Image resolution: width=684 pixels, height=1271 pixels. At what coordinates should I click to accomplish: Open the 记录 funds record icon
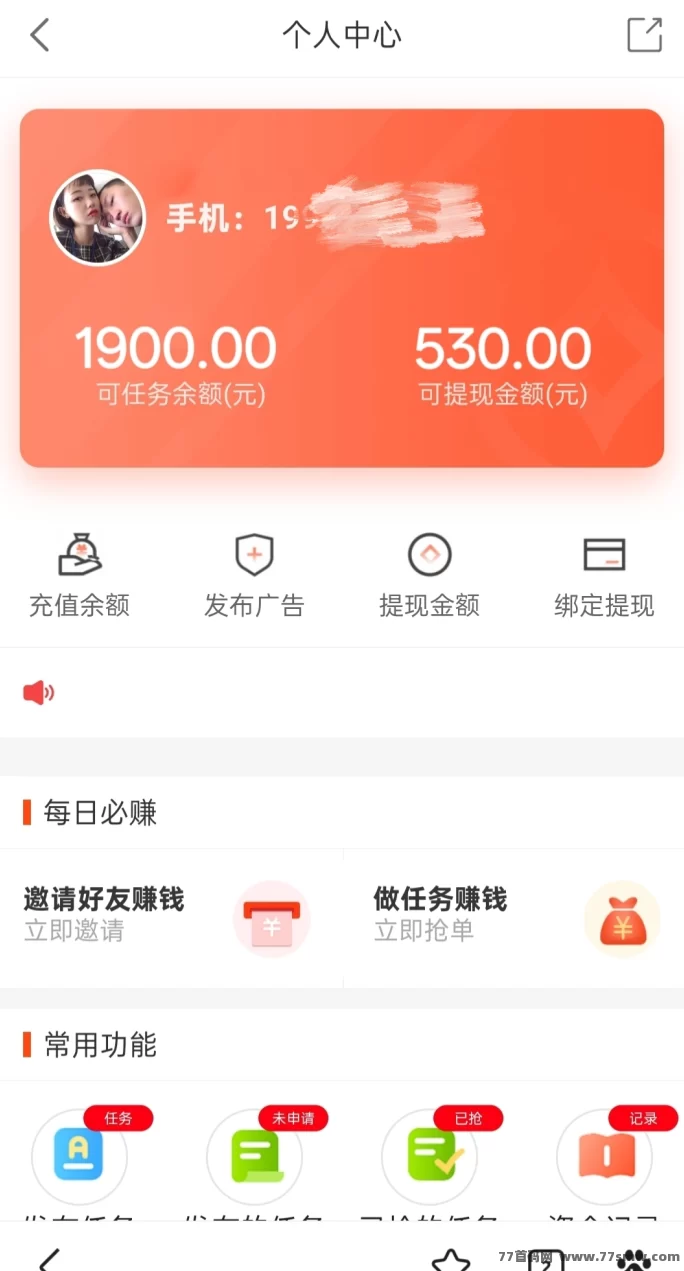point(604,1156)
